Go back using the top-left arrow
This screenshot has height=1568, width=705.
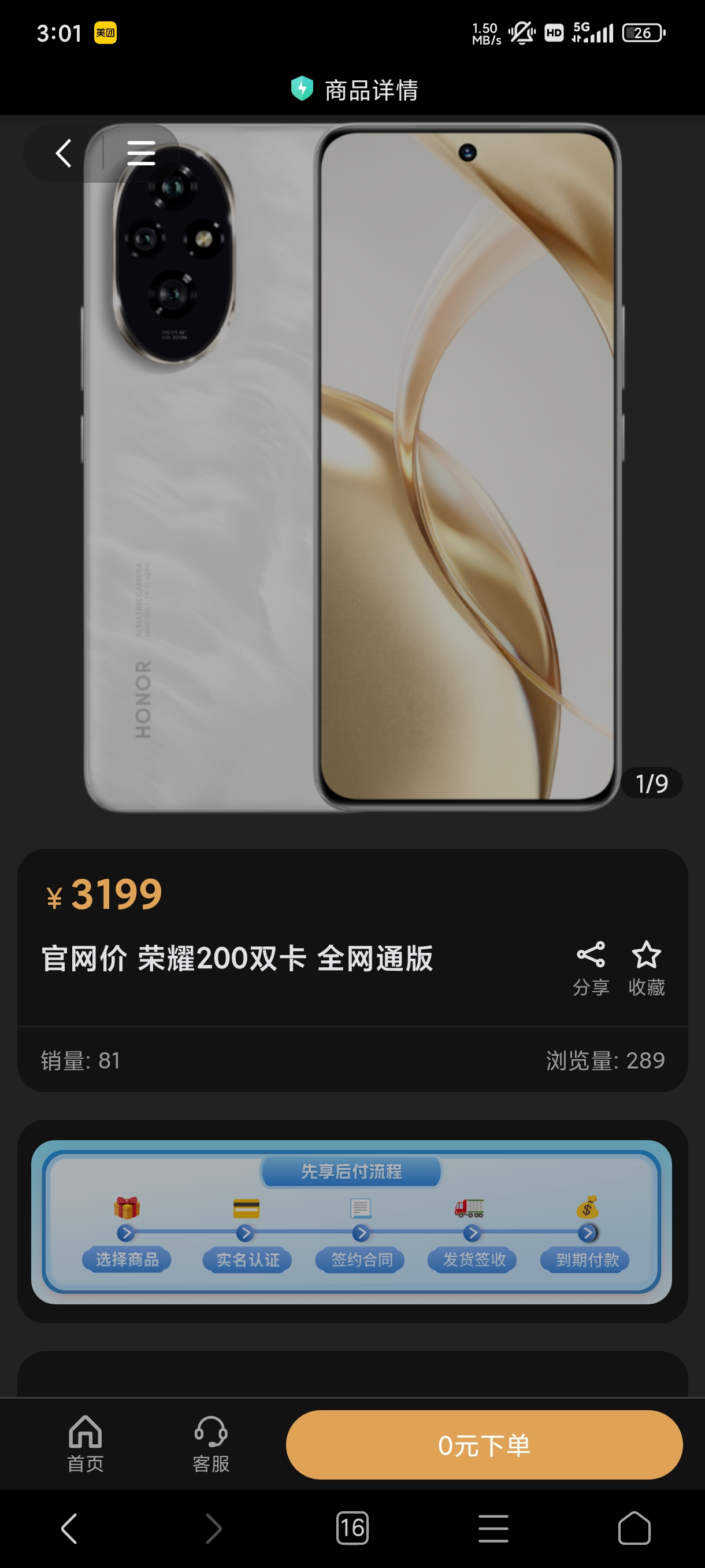(x=63, y=153)
